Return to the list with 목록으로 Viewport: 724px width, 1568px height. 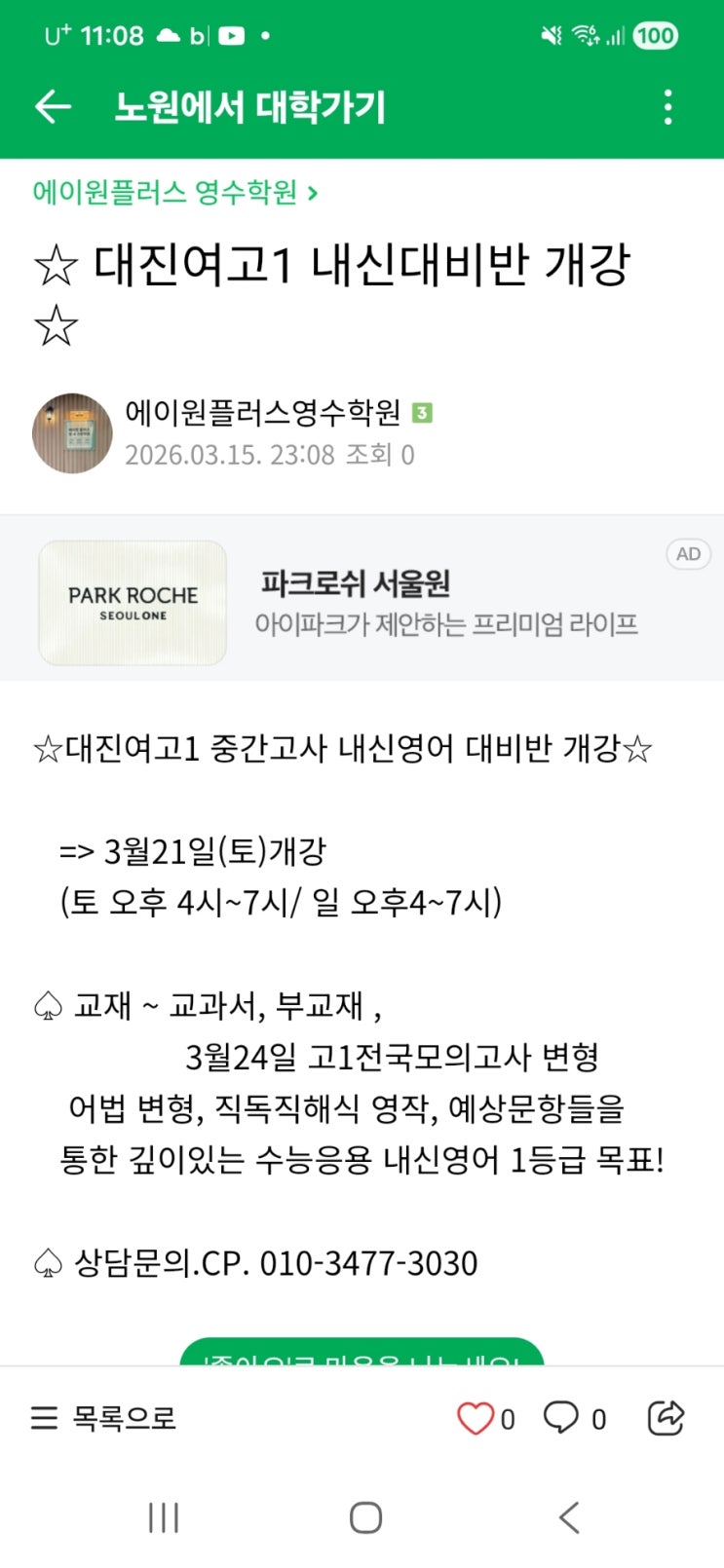(104, 1418)
